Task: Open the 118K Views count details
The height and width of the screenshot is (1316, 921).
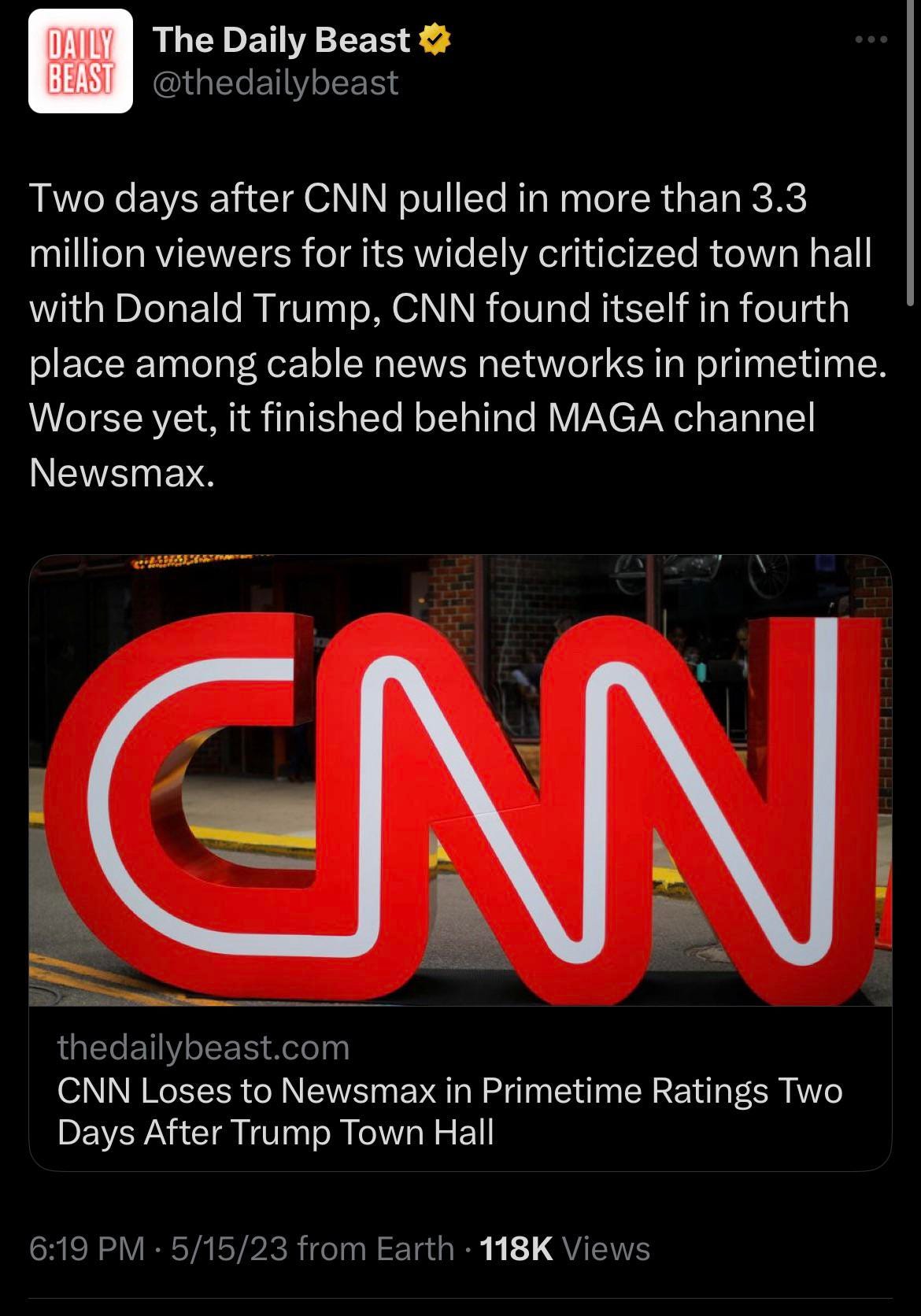Action: tap(564, 1249)
